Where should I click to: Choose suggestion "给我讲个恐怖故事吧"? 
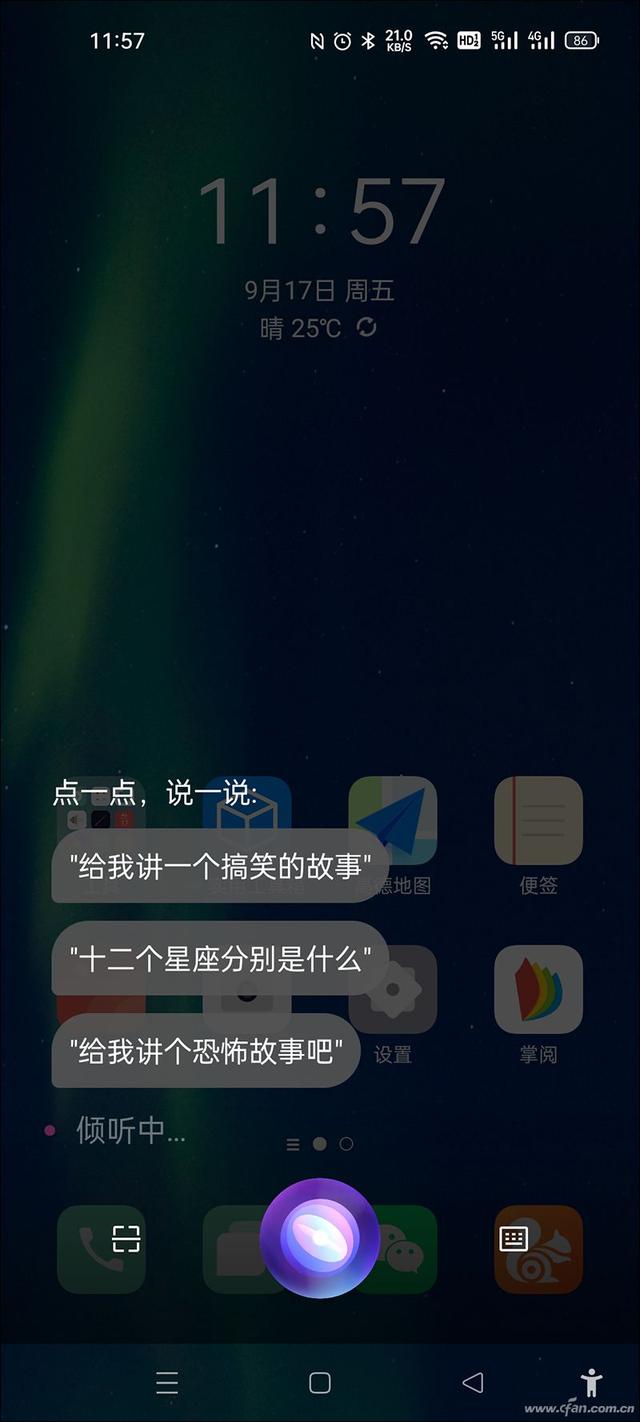(x=206, y=1050)
